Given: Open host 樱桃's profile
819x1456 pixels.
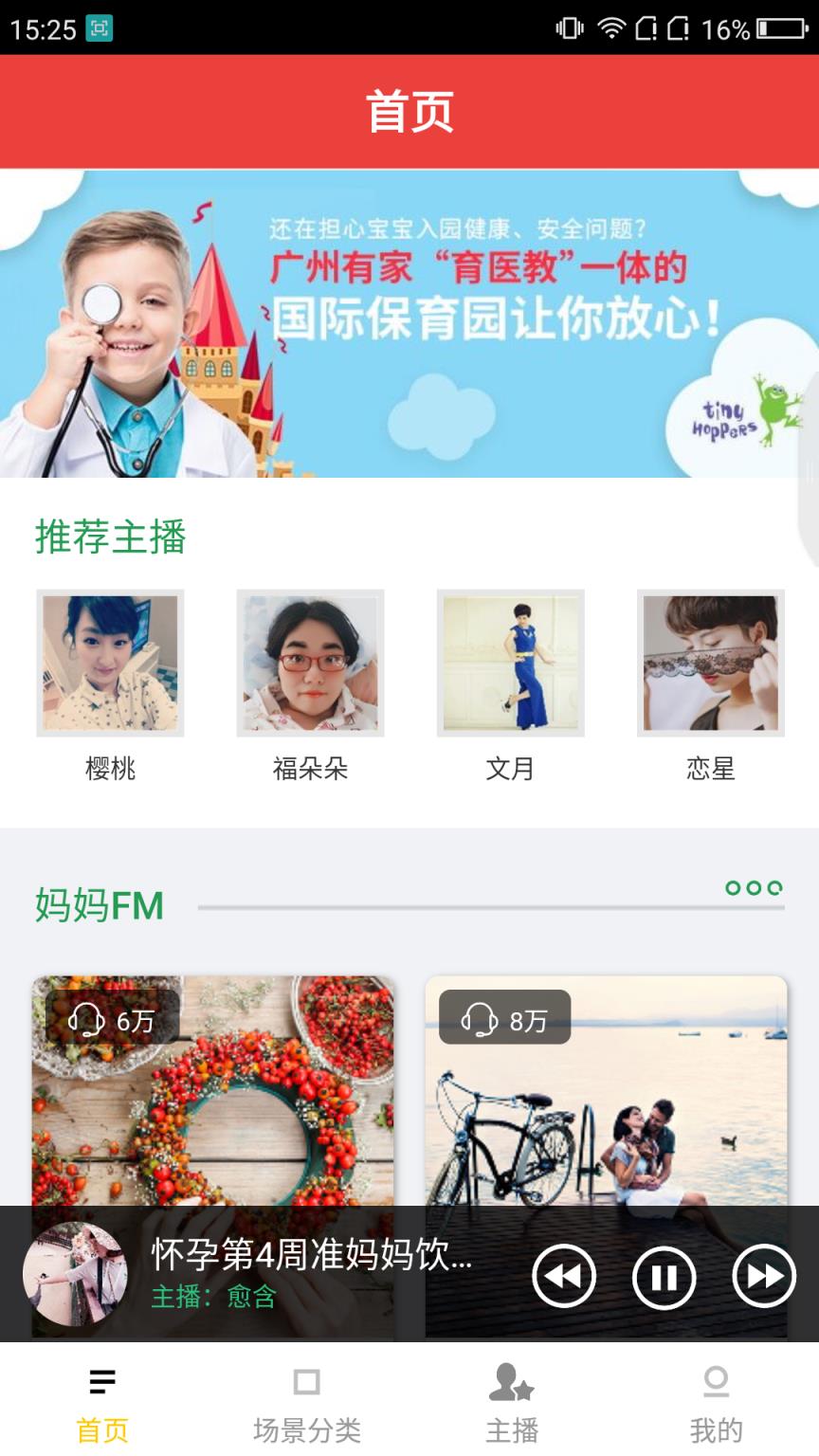Looking at the screenshot, I should (110, 664).
